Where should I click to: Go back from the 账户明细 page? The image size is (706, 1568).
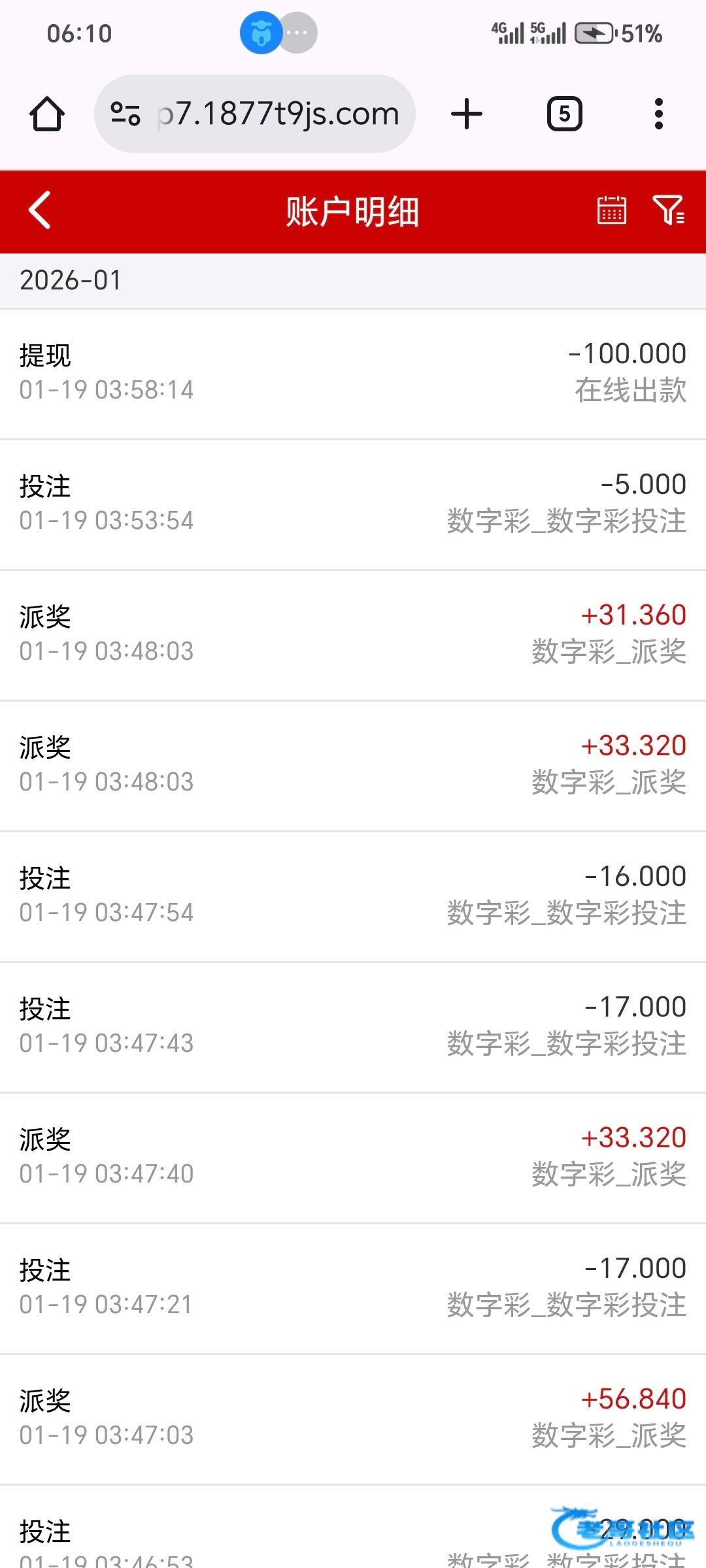tap(40, 210)
